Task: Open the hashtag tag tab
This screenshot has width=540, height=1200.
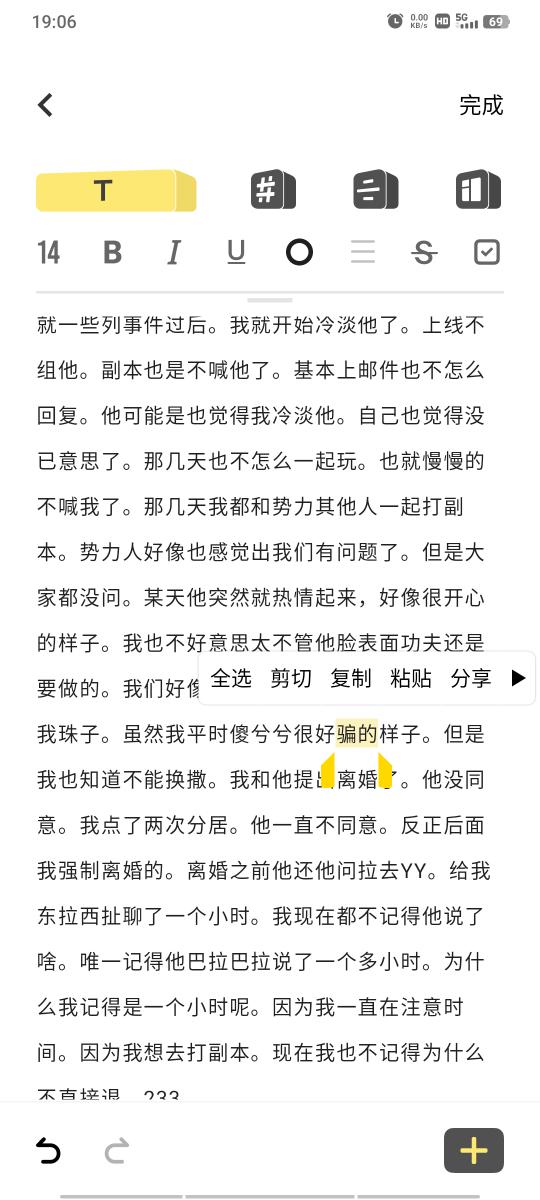Action: click(273, 189)
